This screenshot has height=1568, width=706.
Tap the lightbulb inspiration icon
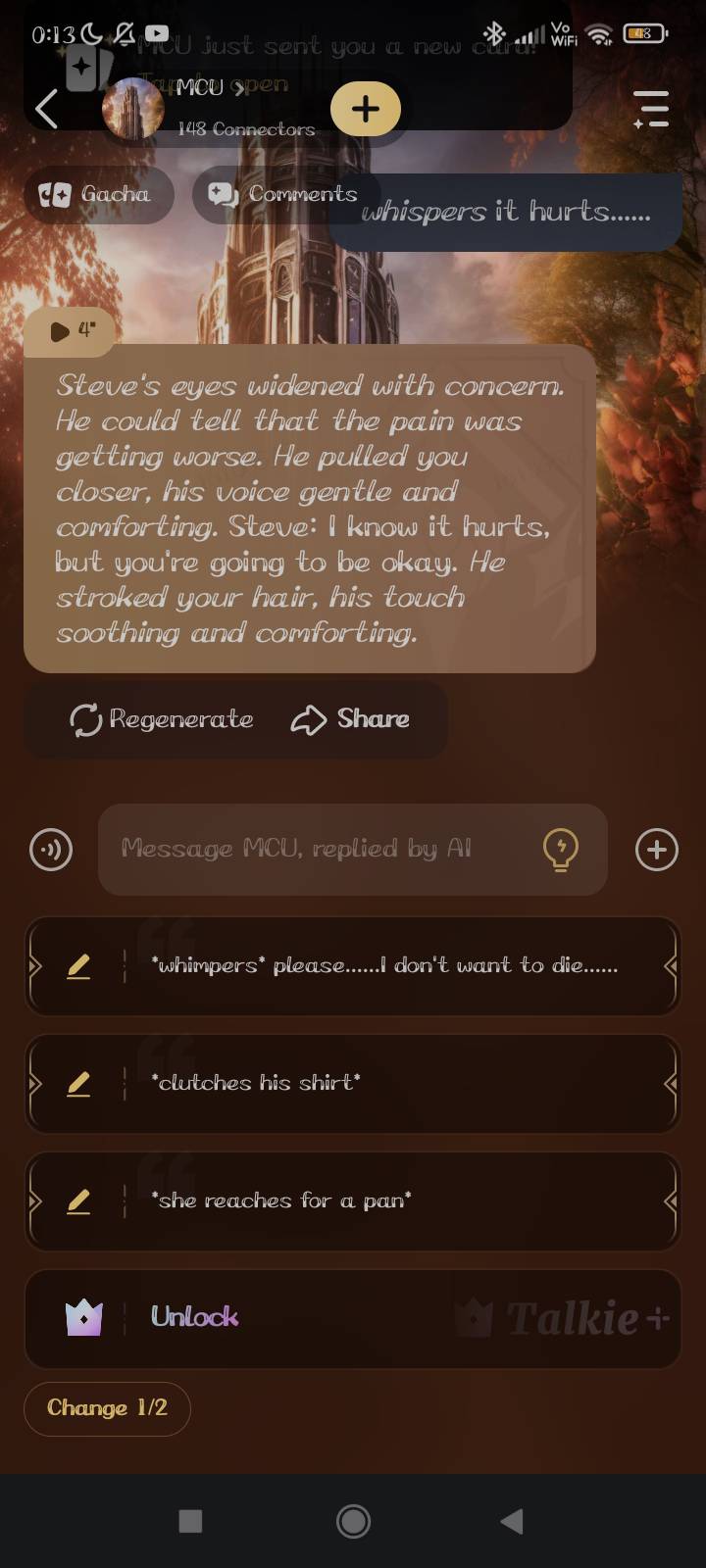(x=560, y=850)
